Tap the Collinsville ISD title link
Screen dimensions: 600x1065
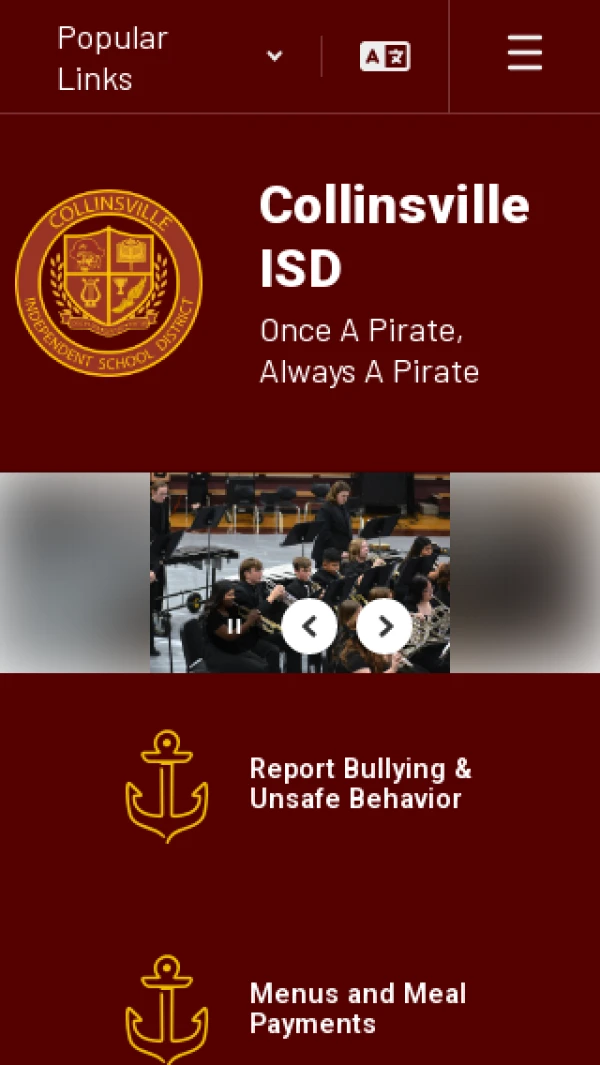click(394, 237)
